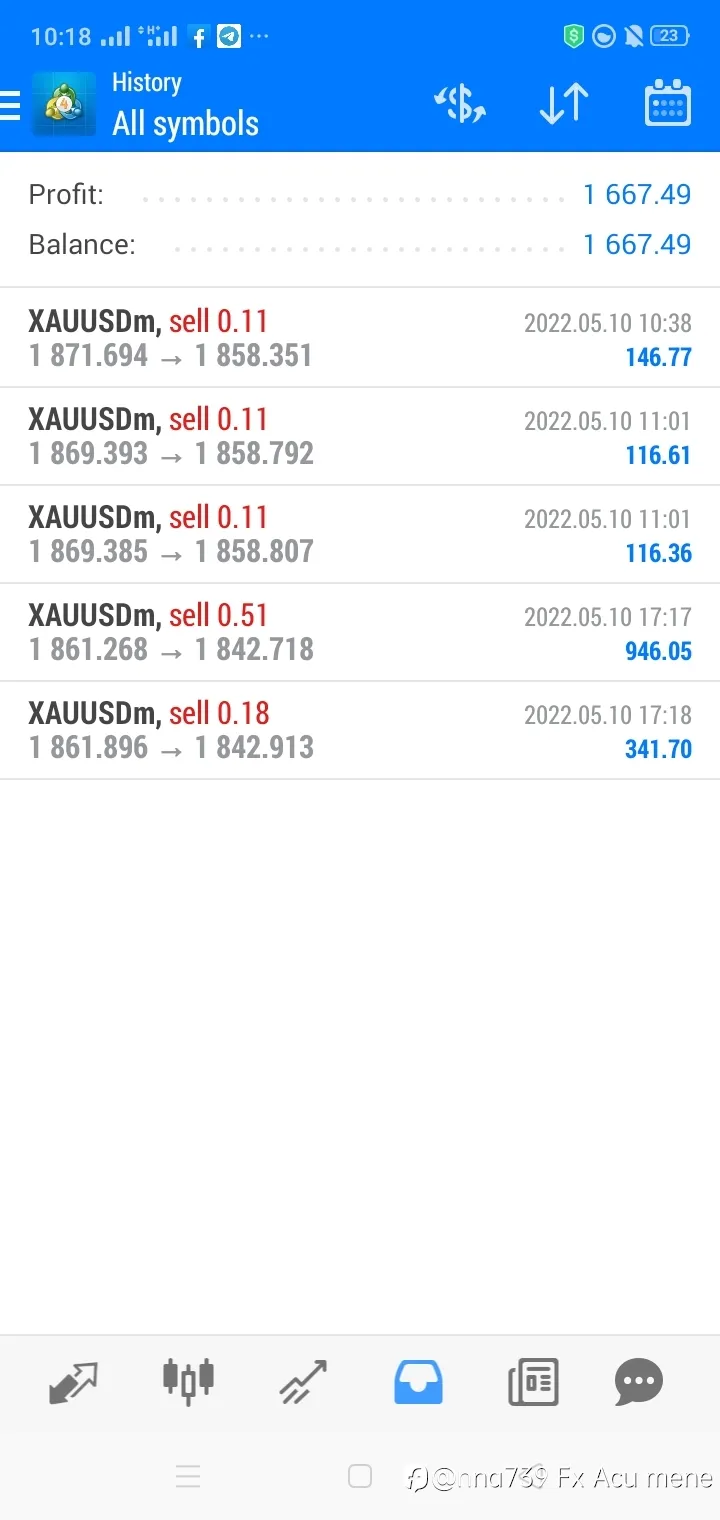Open the sell 0.51 trade details

[x=360, y=632]
